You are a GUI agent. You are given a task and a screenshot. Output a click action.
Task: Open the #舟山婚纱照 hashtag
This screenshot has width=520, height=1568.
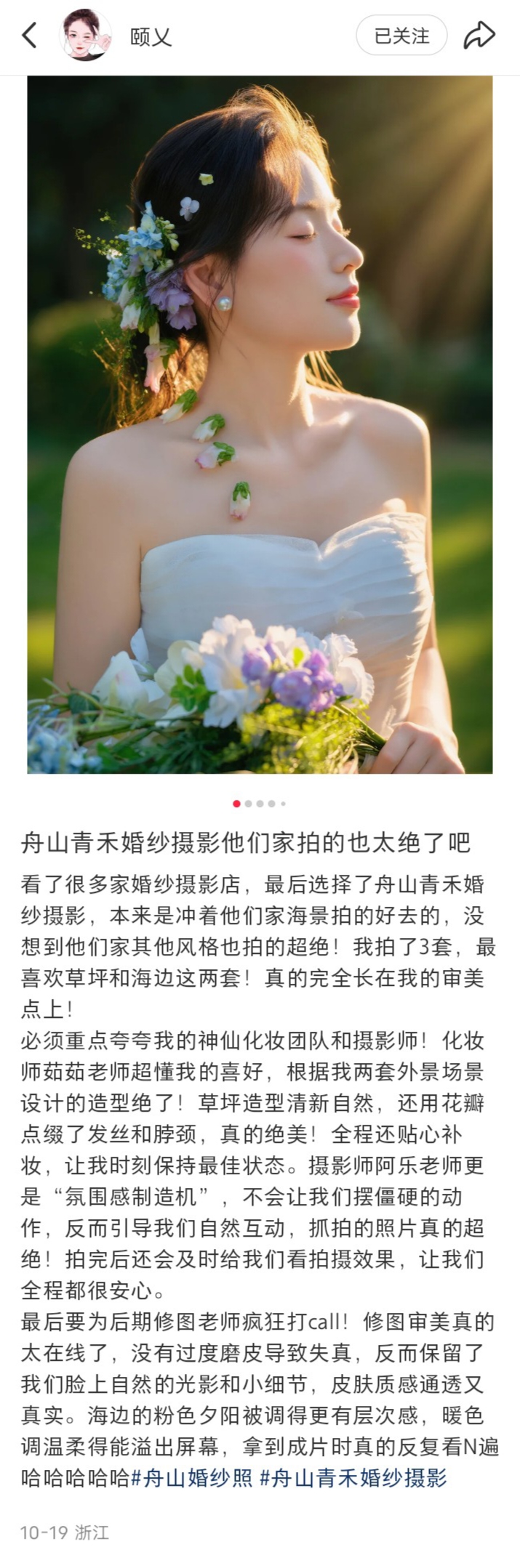pyautogui.click(x=191, y=1477)
